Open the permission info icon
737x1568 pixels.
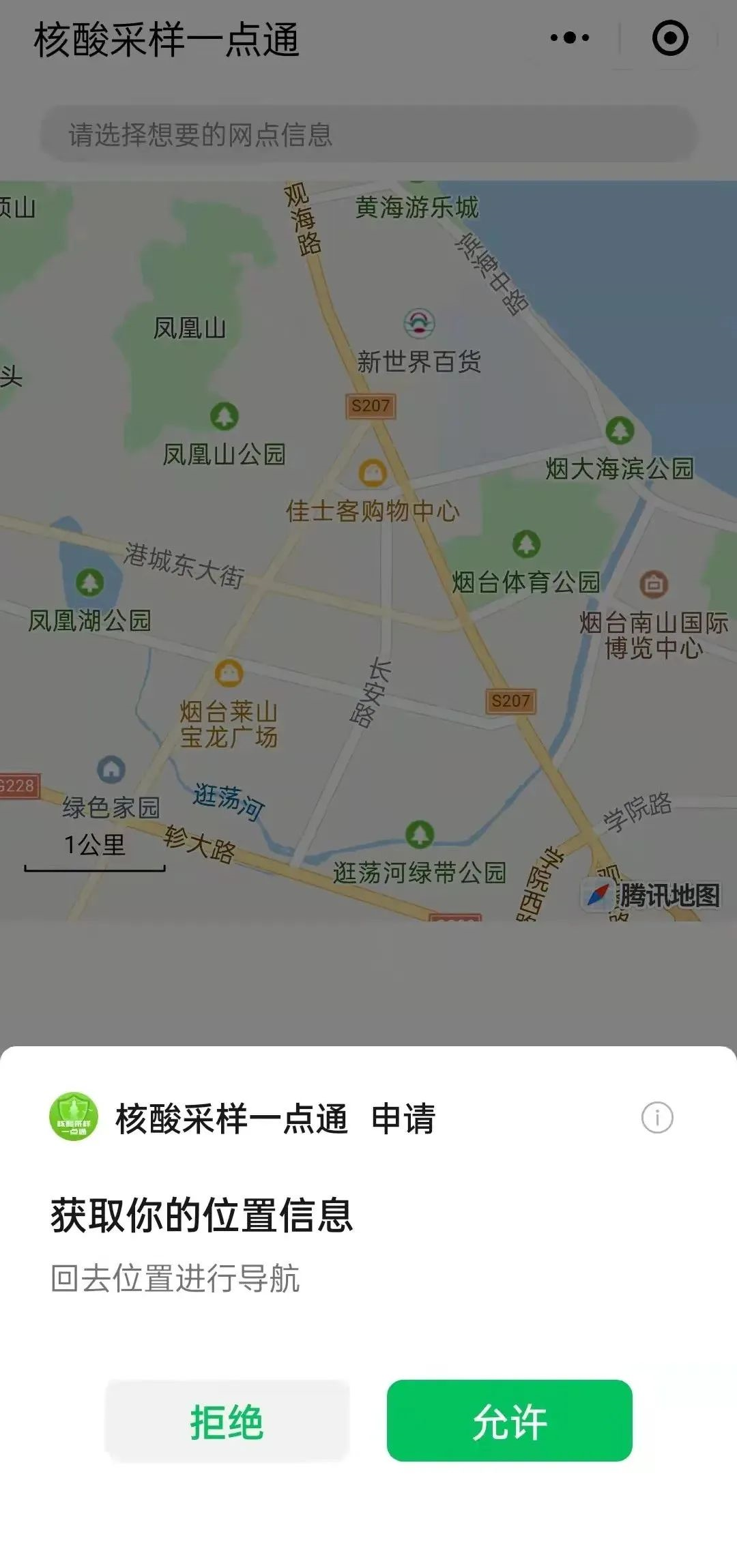coord(657,1118)
